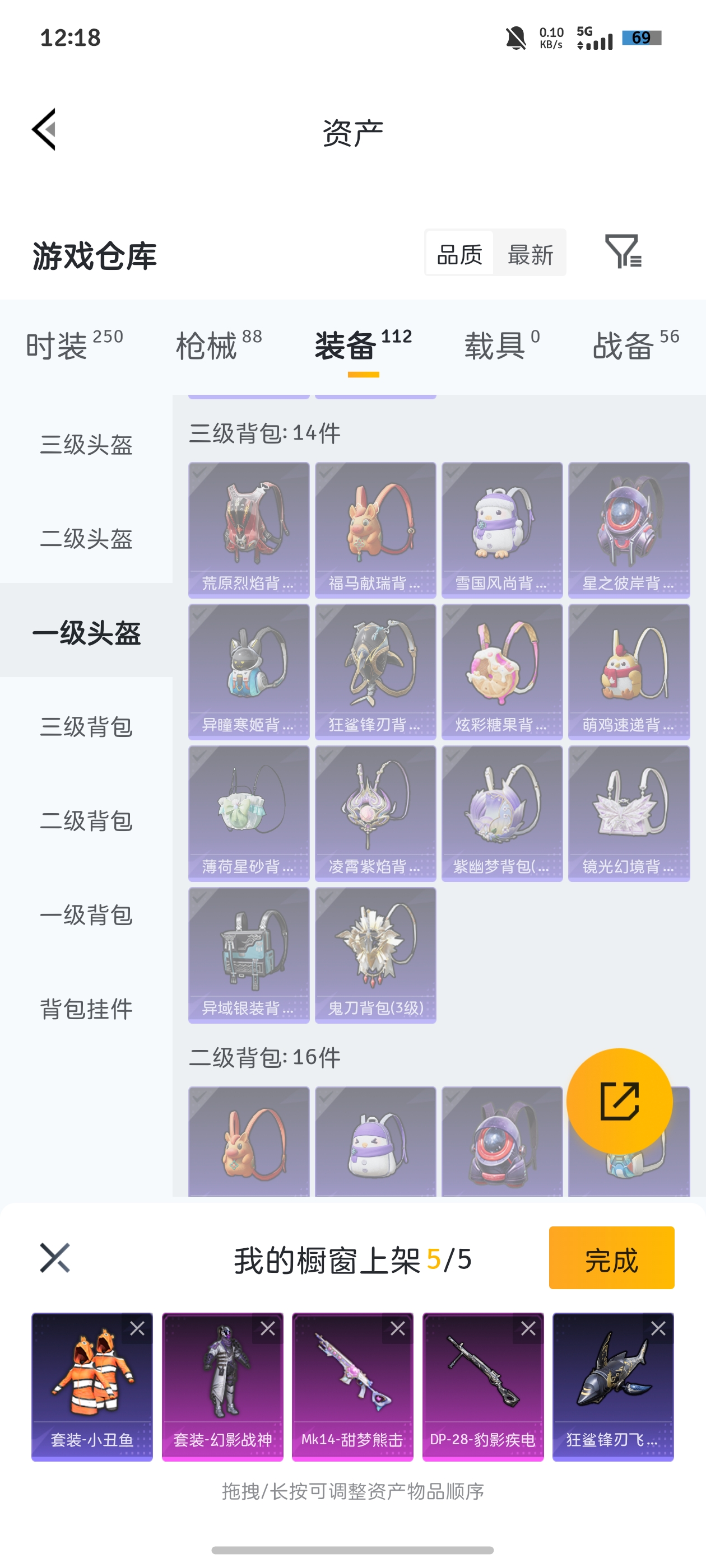706x1568 pixels.
Task: Select the 荒原烈焰背包 item
Action: pos(249,530)
